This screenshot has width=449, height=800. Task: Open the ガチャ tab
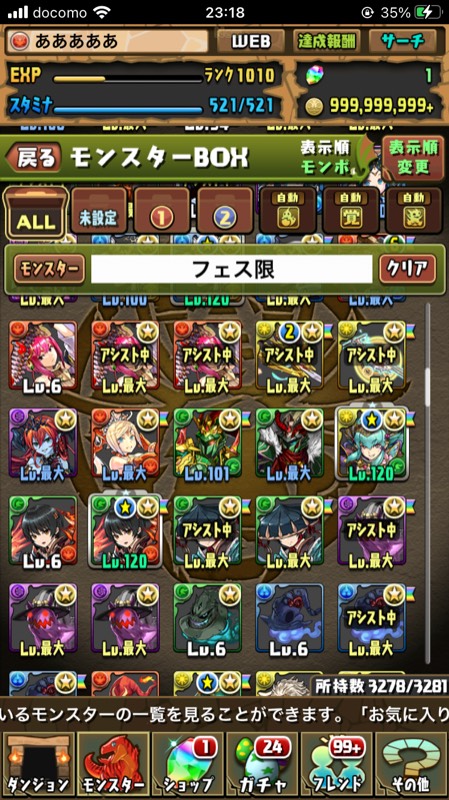[x=262, y=765]
